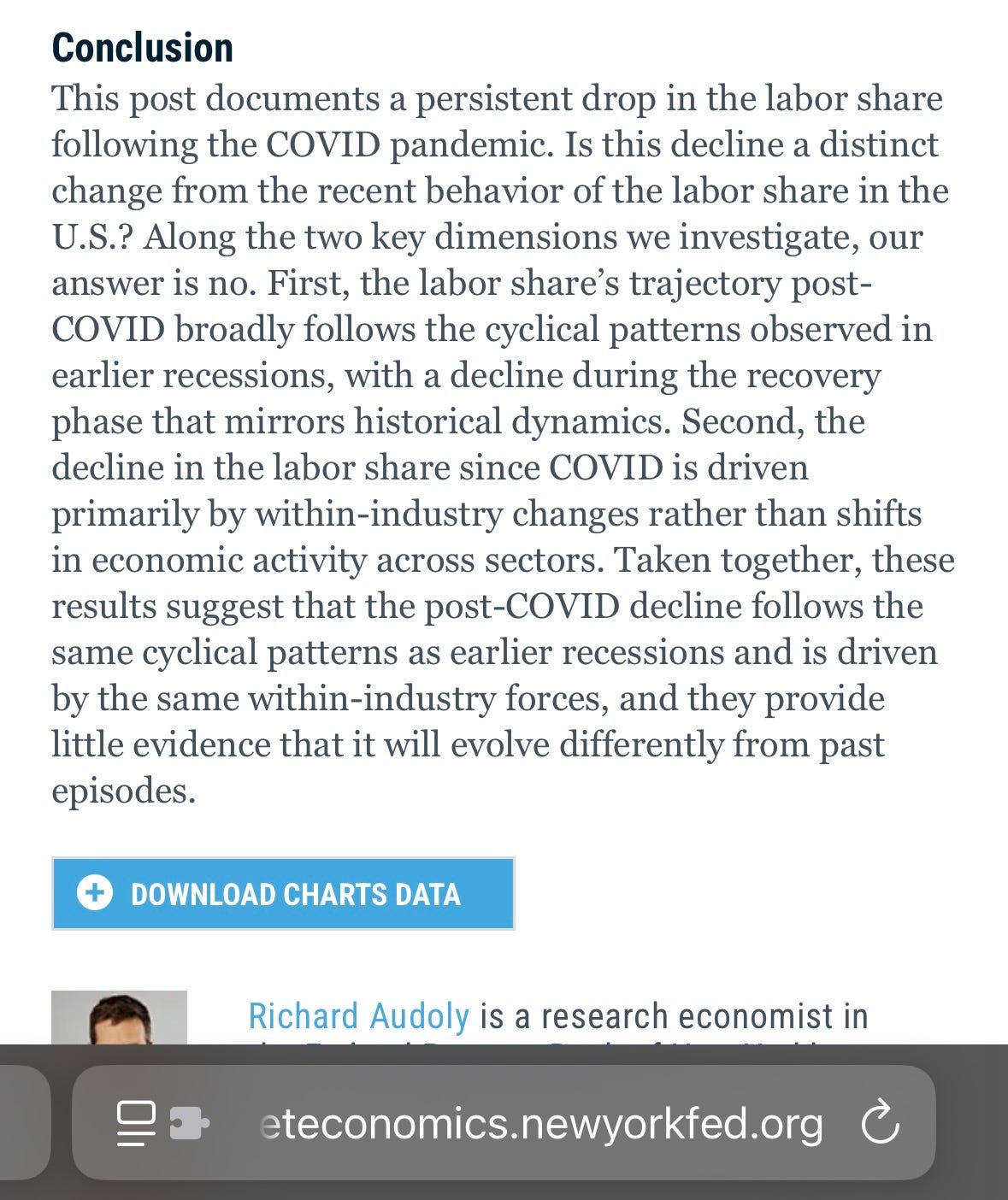The image size is (1008, 1200).
Task: Open the page format menu icon
Action: coord(136,1123)
